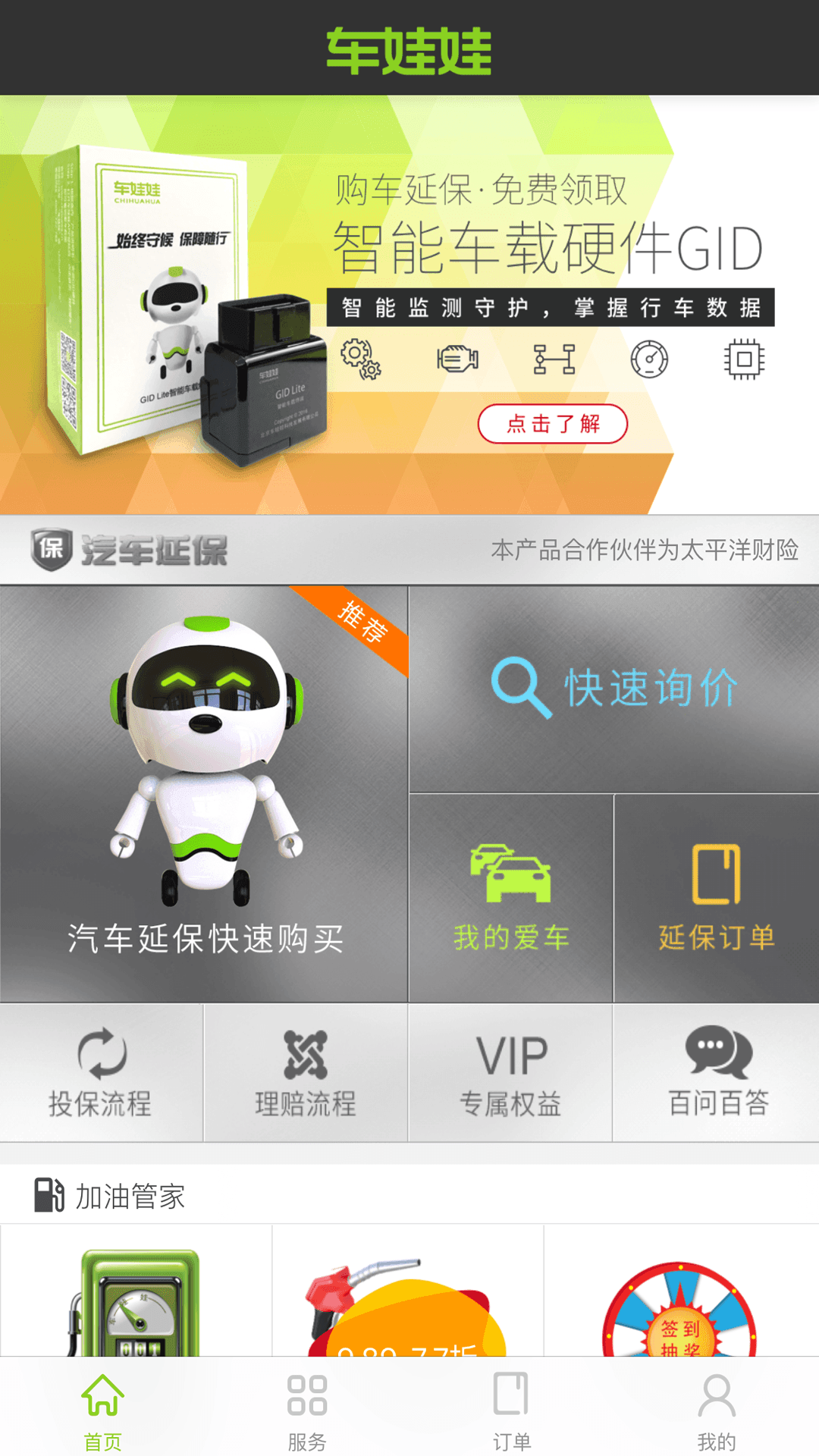
Task: Open 汽车延保快速购买 tile
Action: point(204,793)
